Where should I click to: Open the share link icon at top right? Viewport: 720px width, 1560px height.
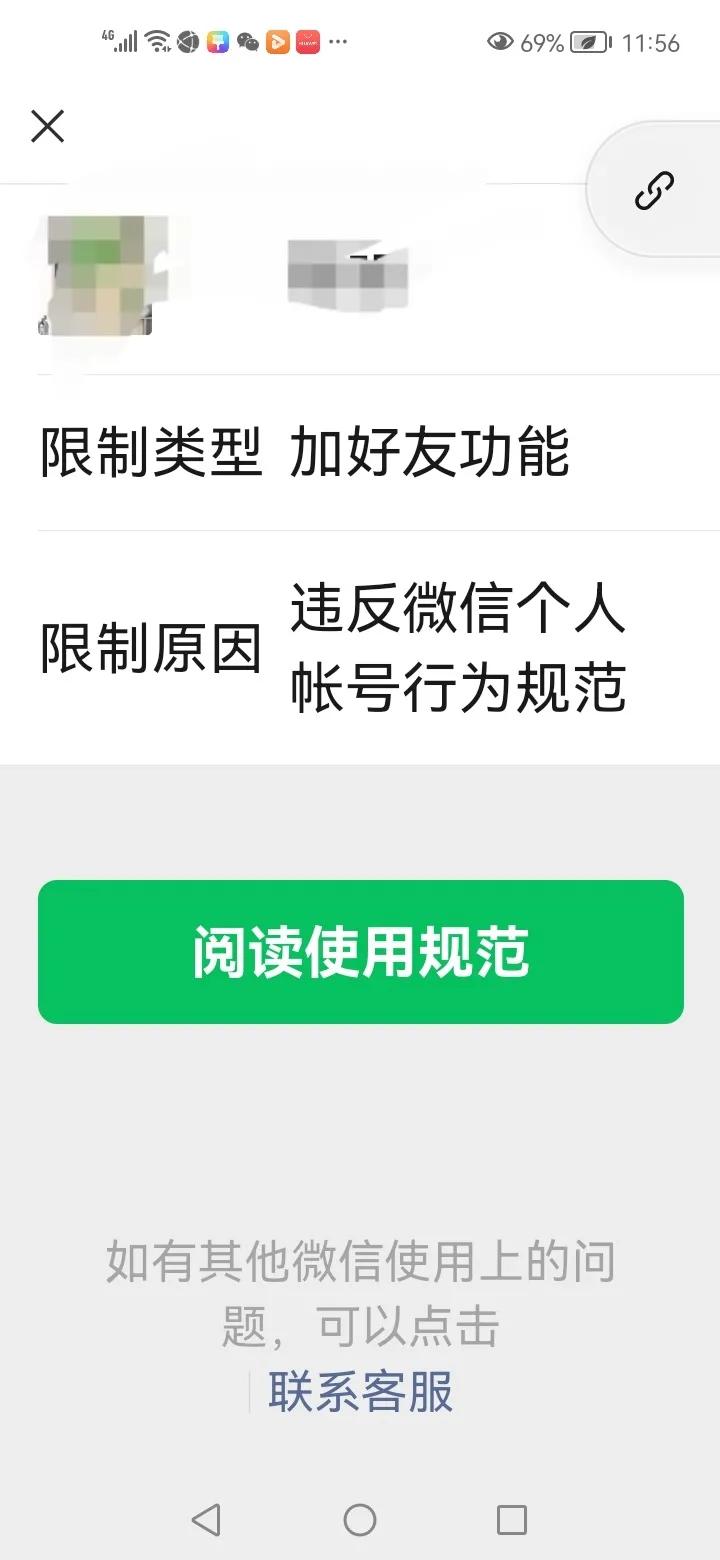656,188
